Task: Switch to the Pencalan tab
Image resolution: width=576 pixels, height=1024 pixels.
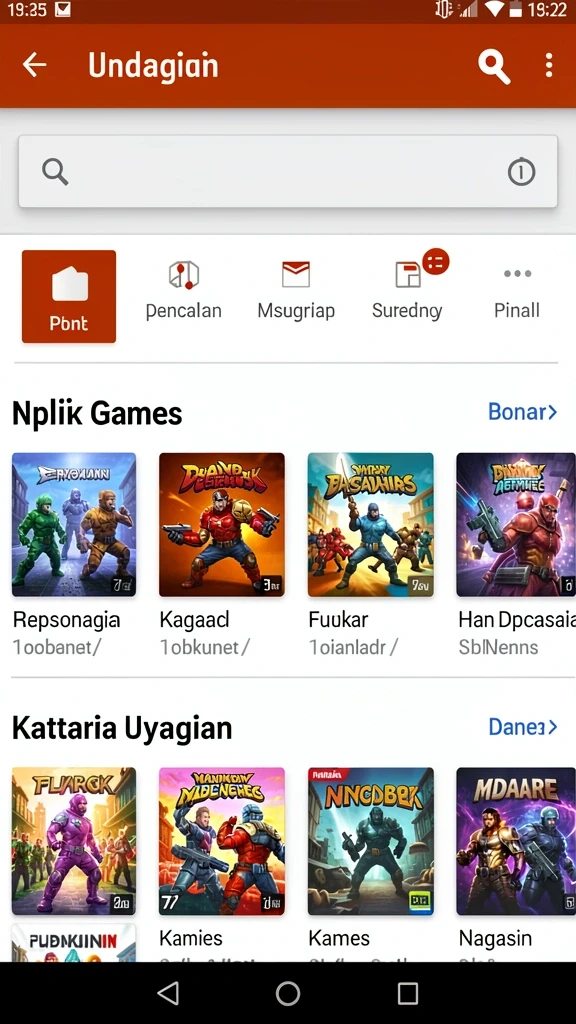Action: tap(184, 291)
